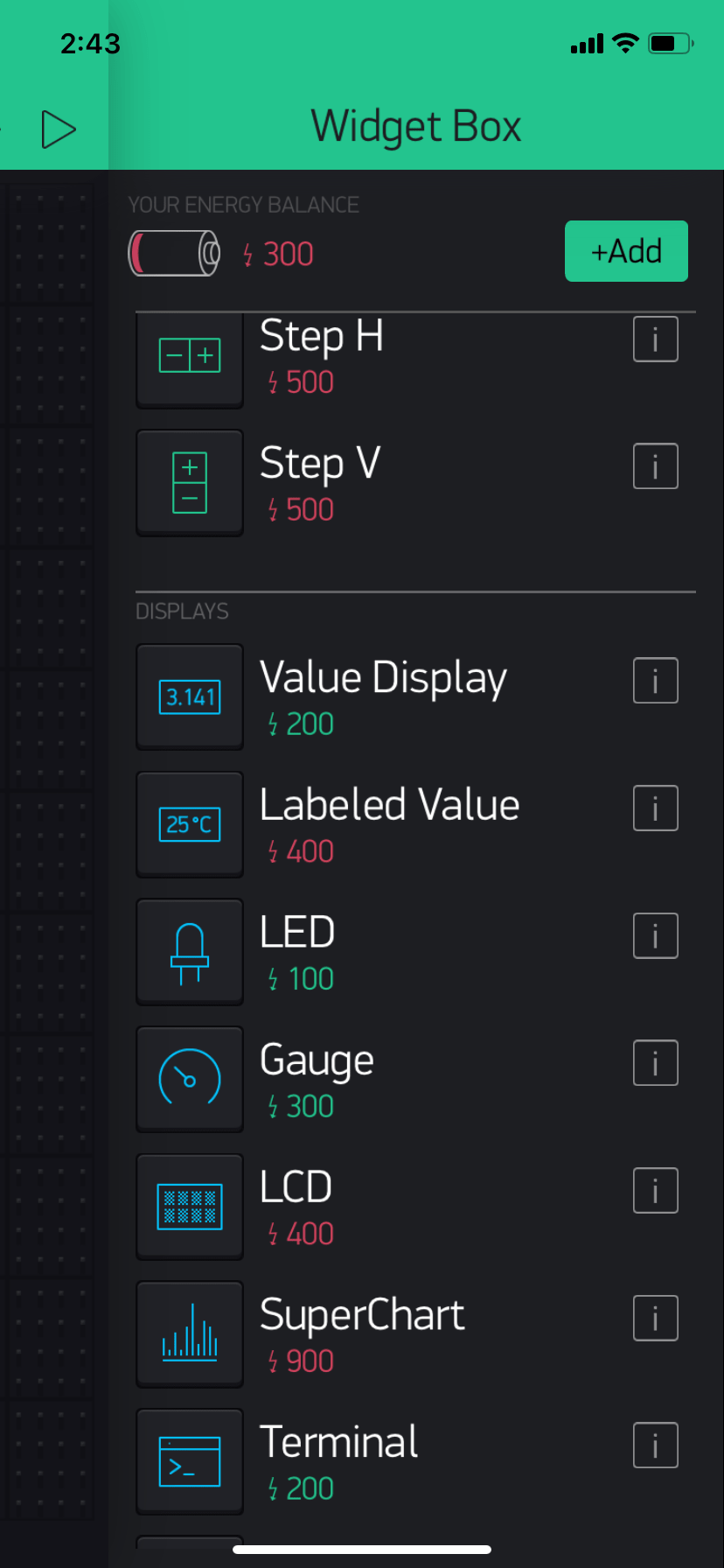The image size is (724, 1568).
Task: Open info for Step H widget
Action: tap(656, 339)
